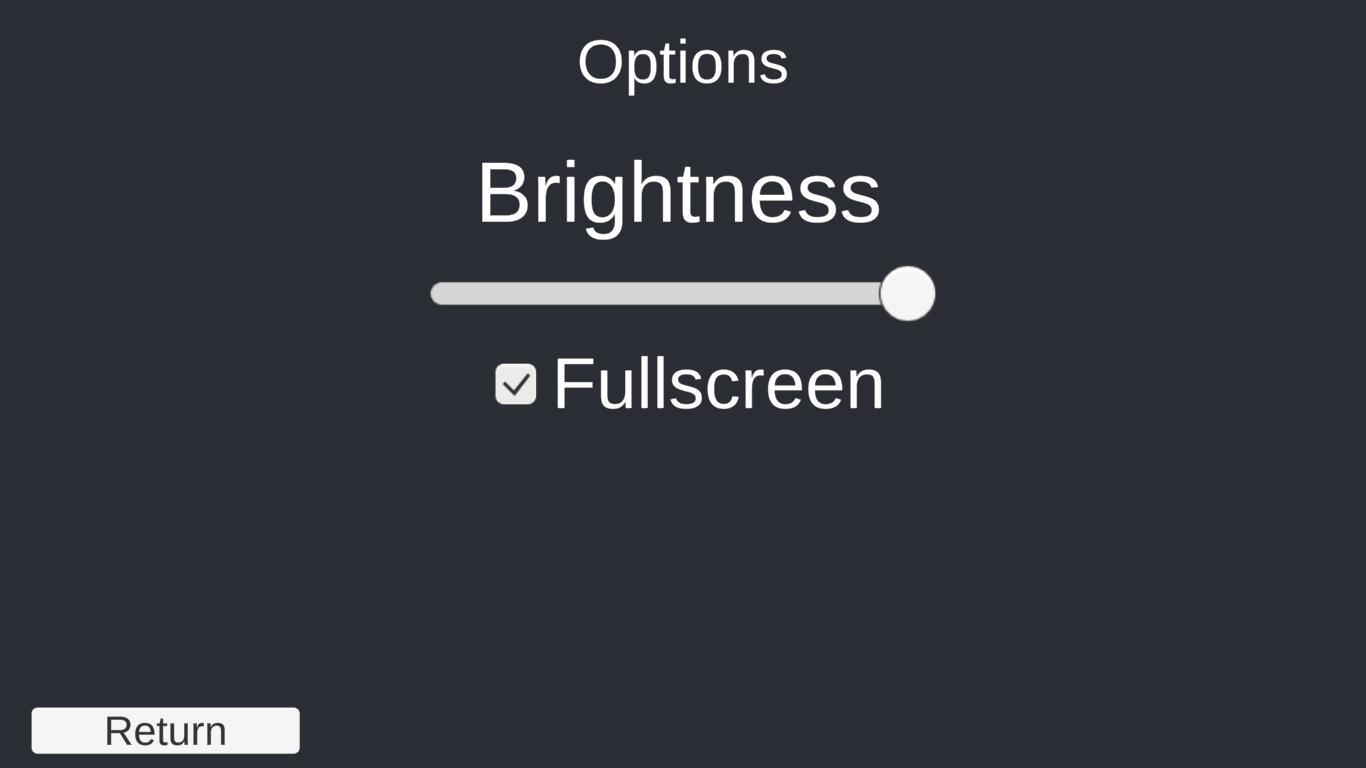
Task: Tap the Brightness slider handle
Action: [908, 294]
